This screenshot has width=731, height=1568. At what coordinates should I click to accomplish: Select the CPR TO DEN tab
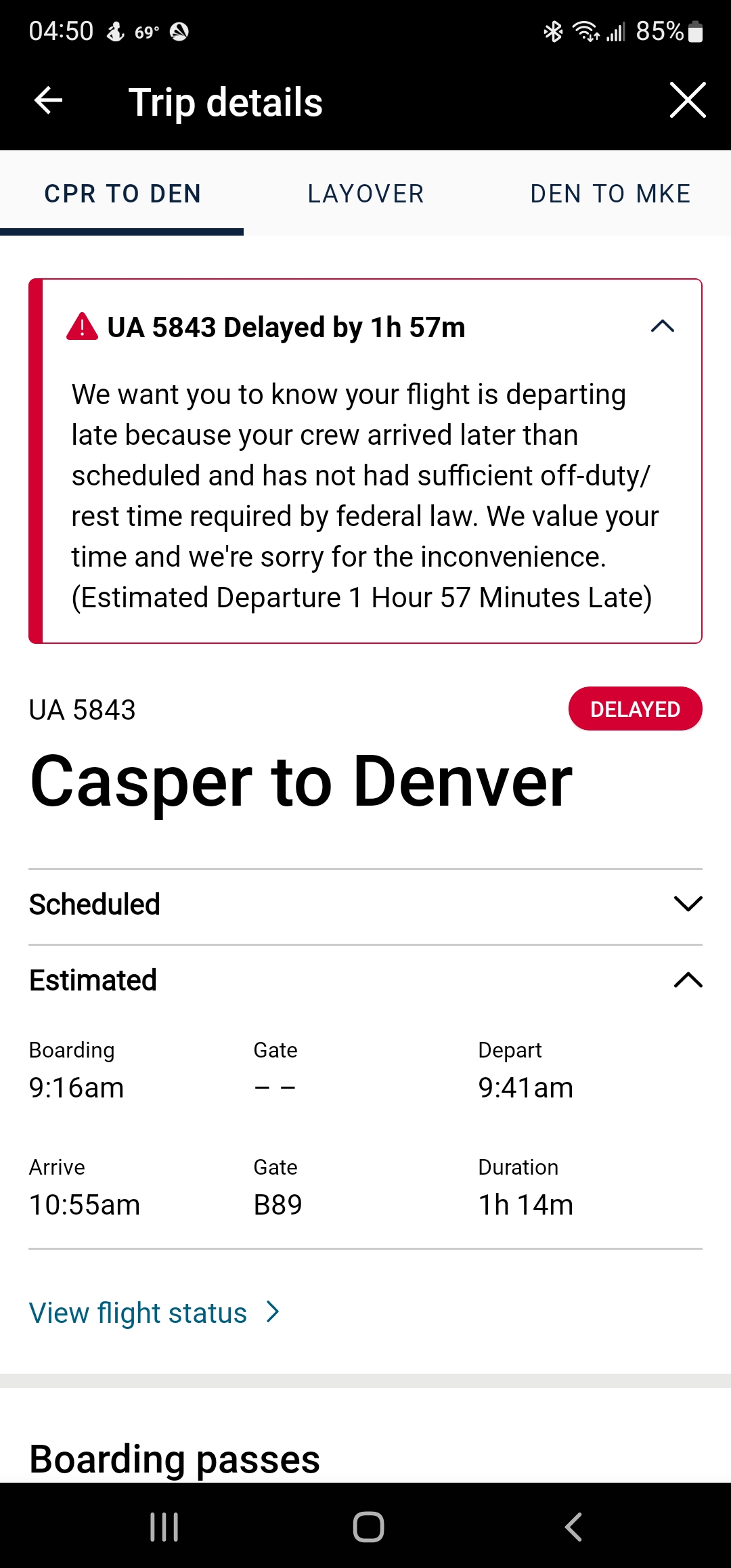[x=123, y=194]
